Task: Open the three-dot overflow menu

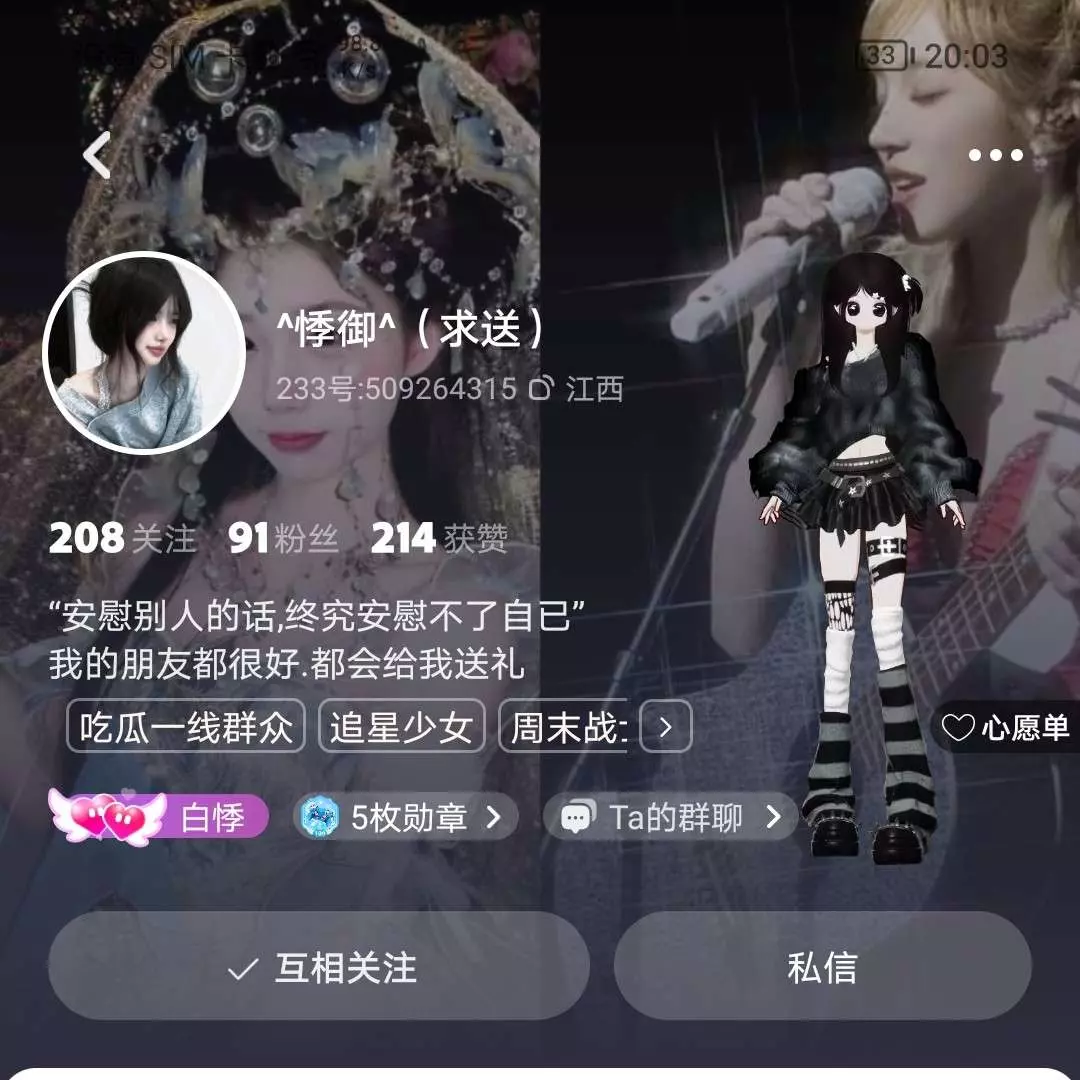Action: pyautogui.click(x=996, y=155)
